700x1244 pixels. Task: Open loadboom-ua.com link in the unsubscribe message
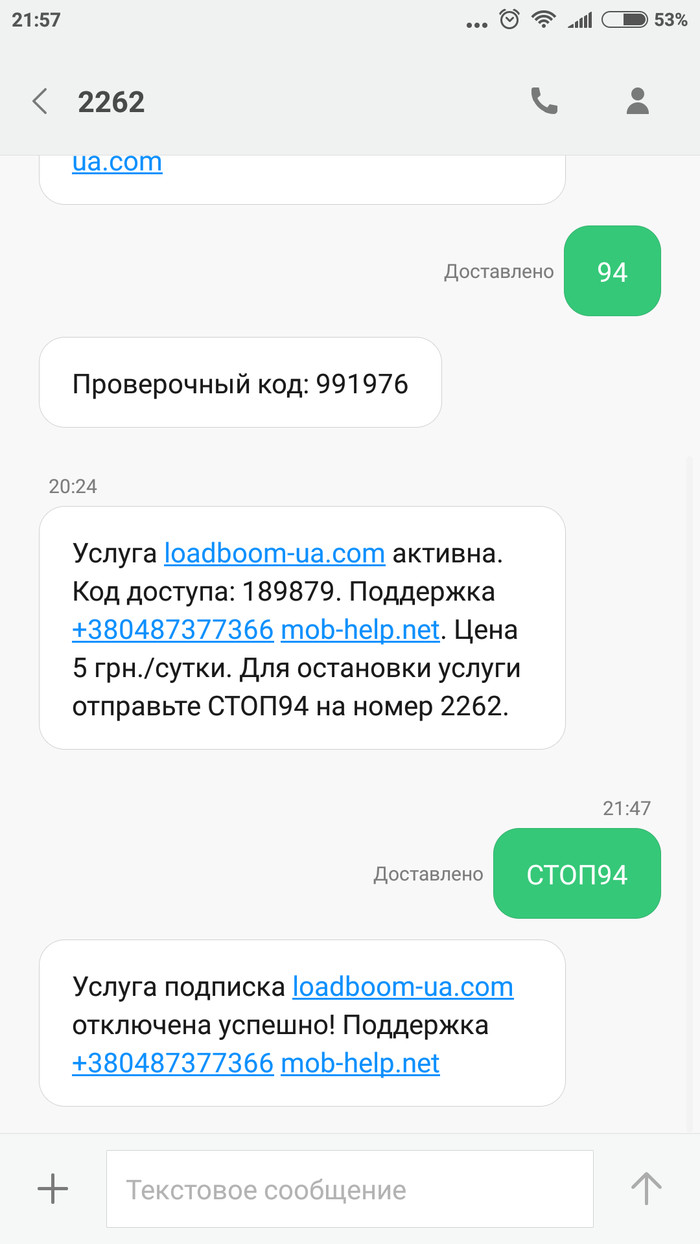coord(402,987)
